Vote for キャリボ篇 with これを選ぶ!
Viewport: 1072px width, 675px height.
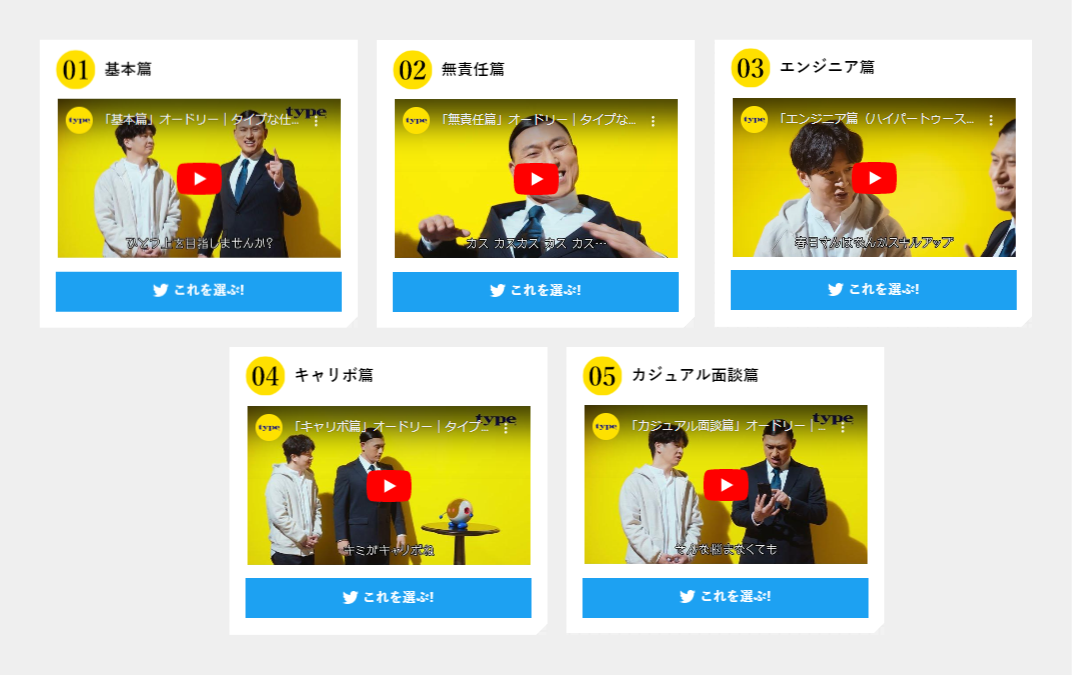pyautogui.click(x=388, y=598)
